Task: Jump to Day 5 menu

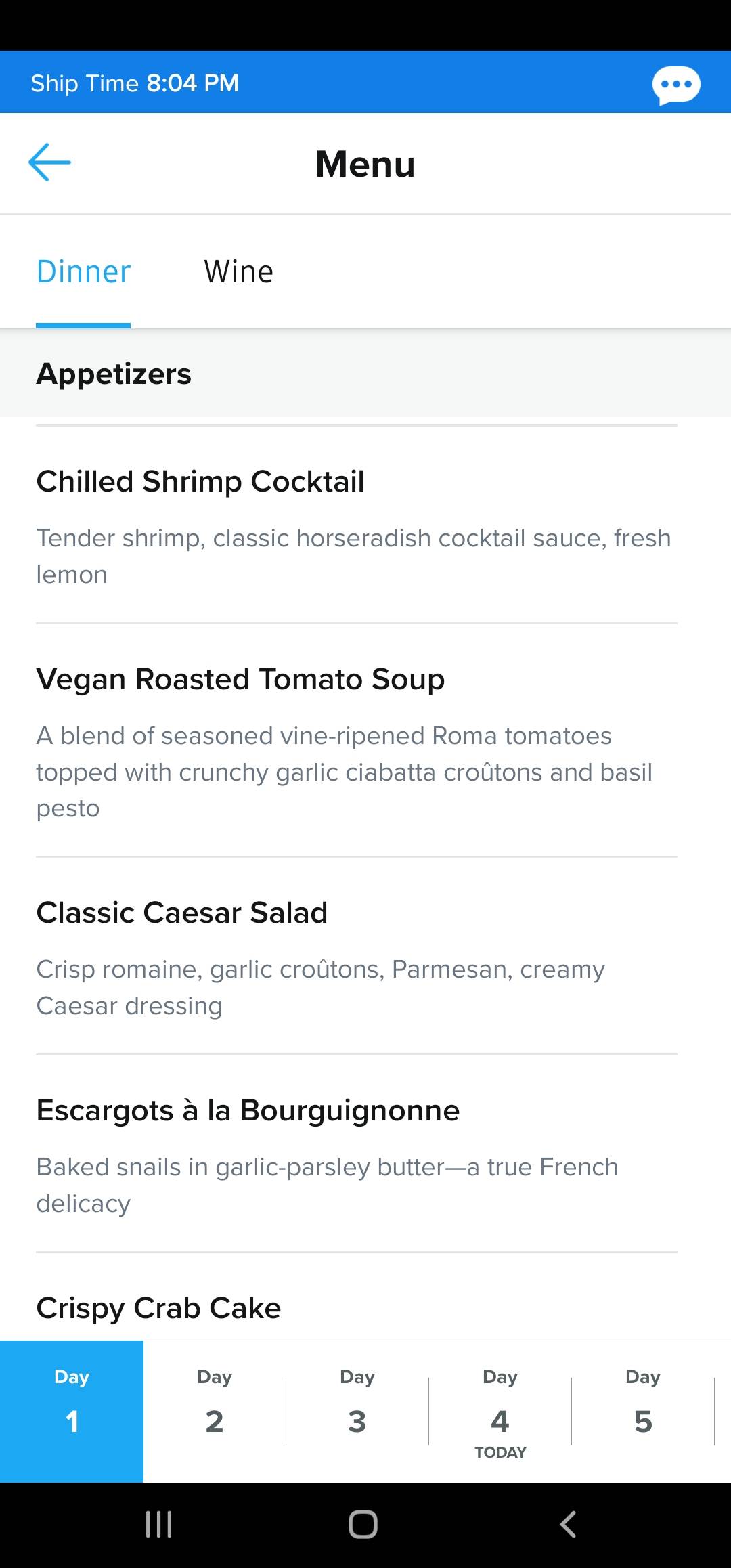Action: coord(643,1412)
